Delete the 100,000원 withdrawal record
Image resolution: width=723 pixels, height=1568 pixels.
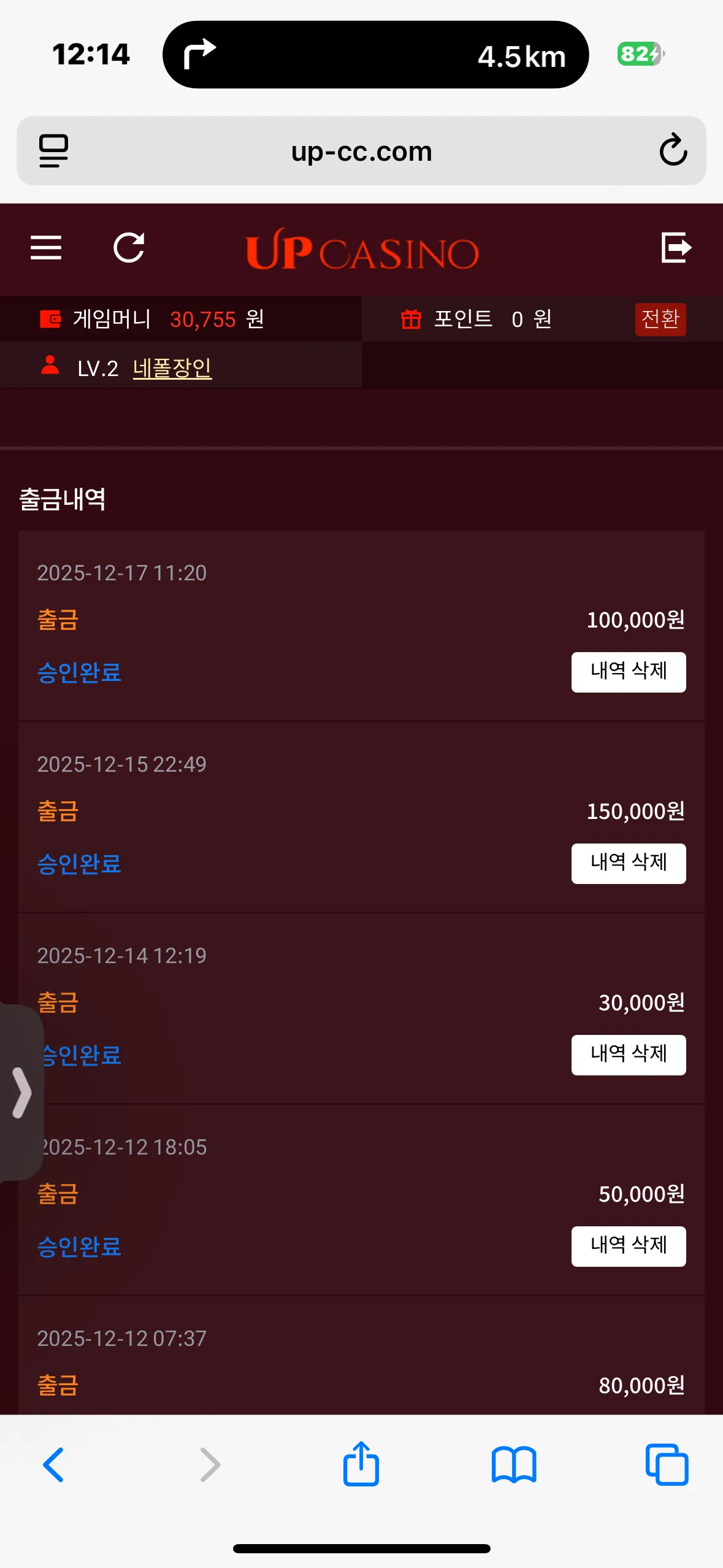click(629, 672)
